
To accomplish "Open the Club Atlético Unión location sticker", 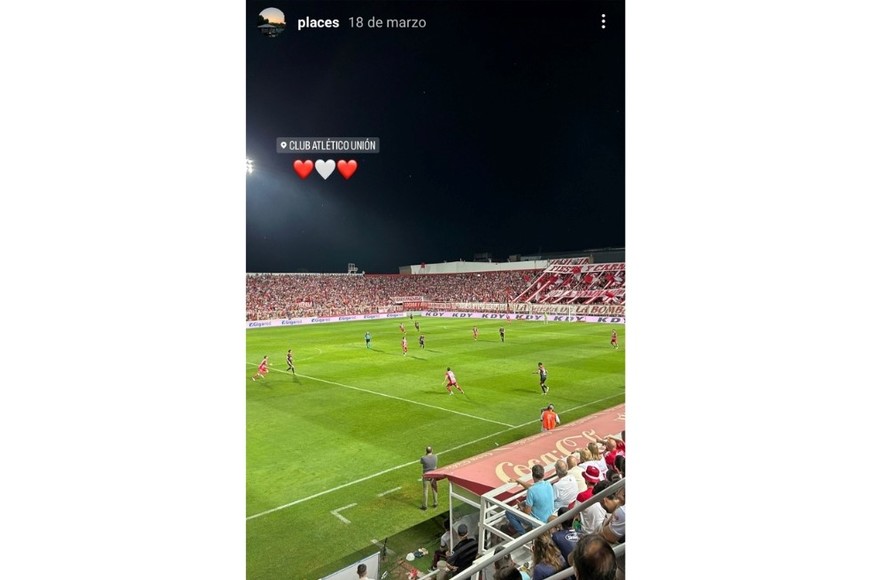I will [x=328, y=145].
